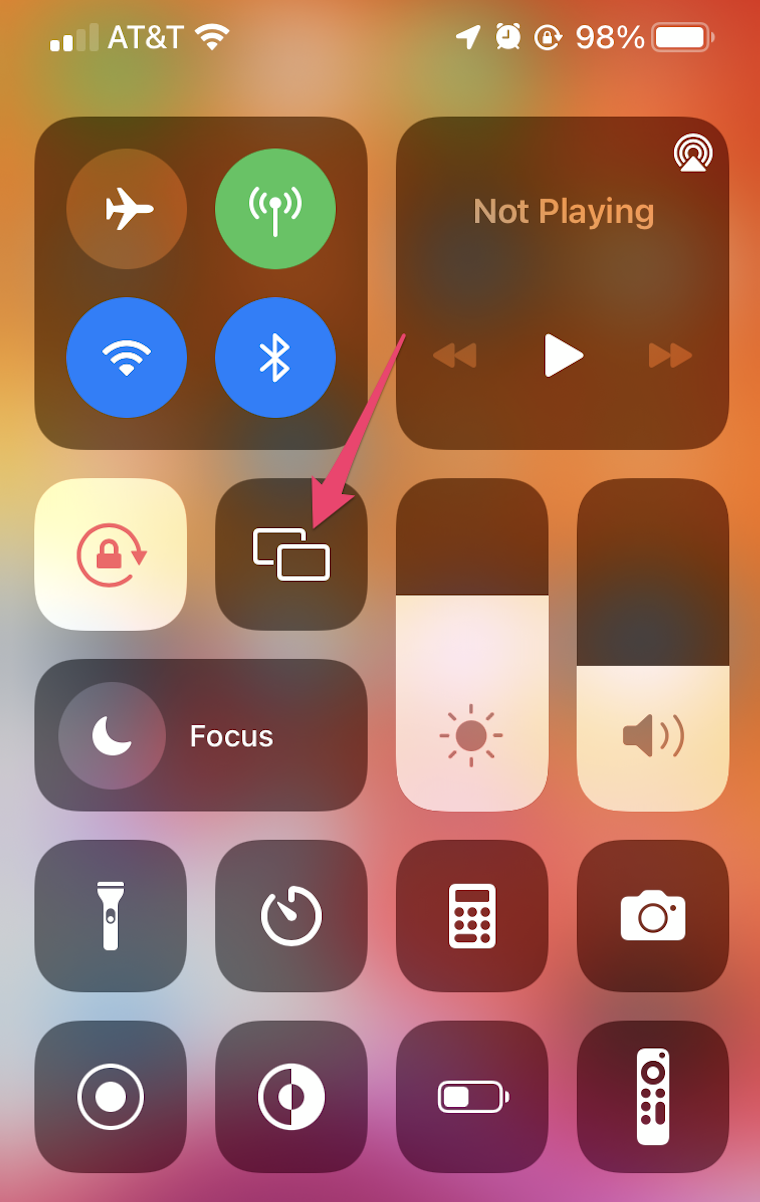Screen dimensions: 760x1202
Task: Open the Timer
Action: (x=291, y=915)
